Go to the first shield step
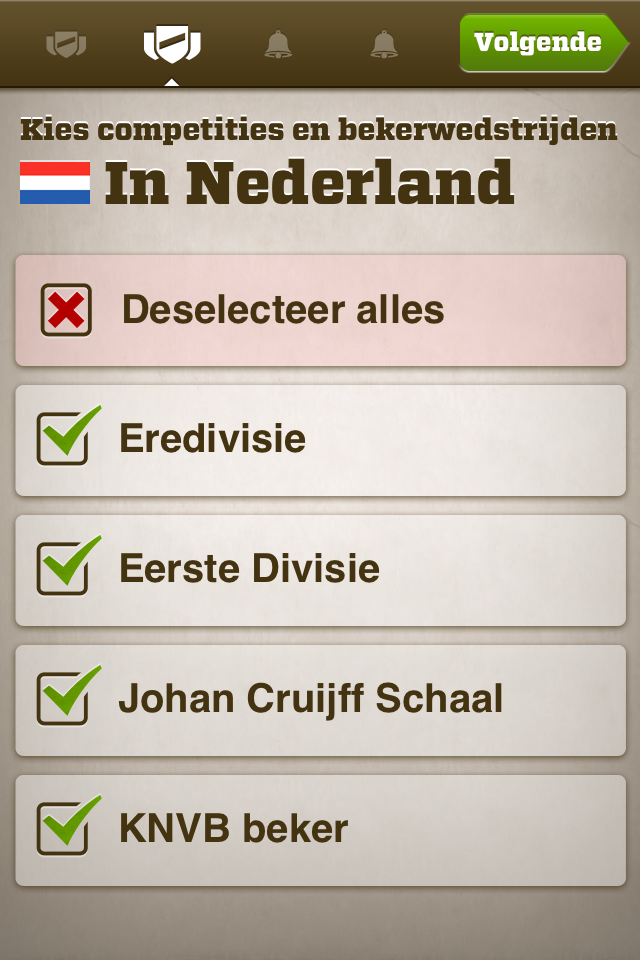The height and width of the screenshot is (960, 640). (x=66, y=44)
